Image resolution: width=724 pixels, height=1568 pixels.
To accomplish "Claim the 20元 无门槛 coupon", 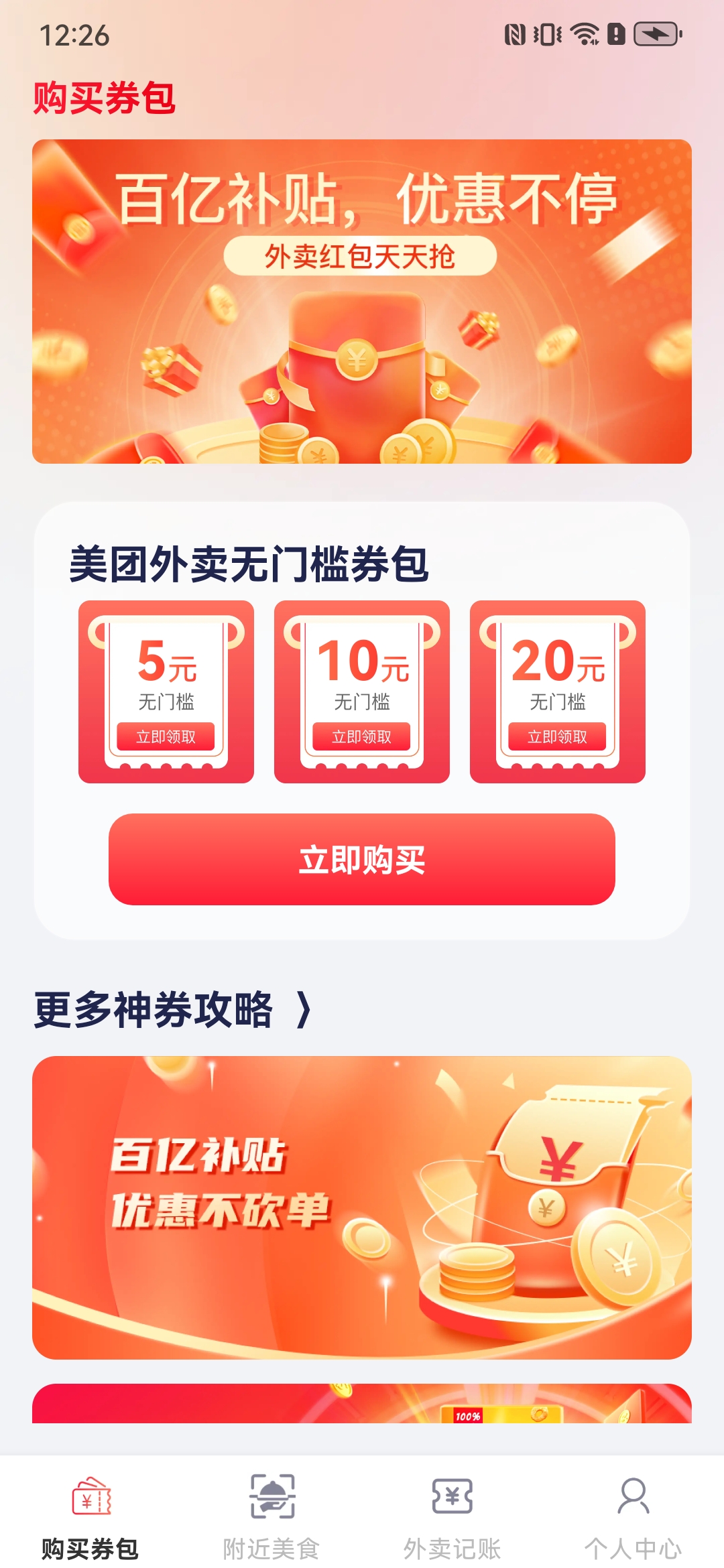I will 557,736.
